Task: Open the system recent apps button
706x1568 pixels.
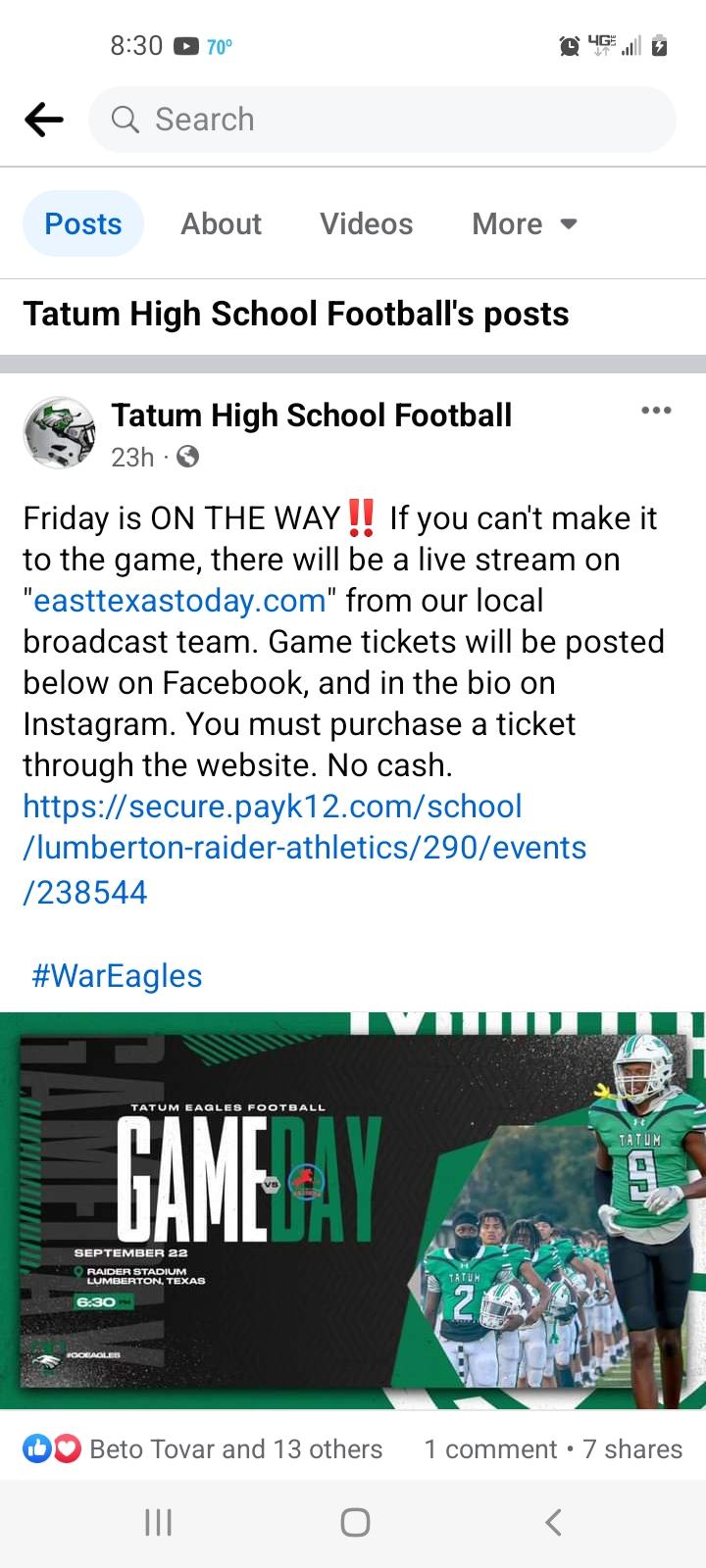Action: click(158, 1522)
